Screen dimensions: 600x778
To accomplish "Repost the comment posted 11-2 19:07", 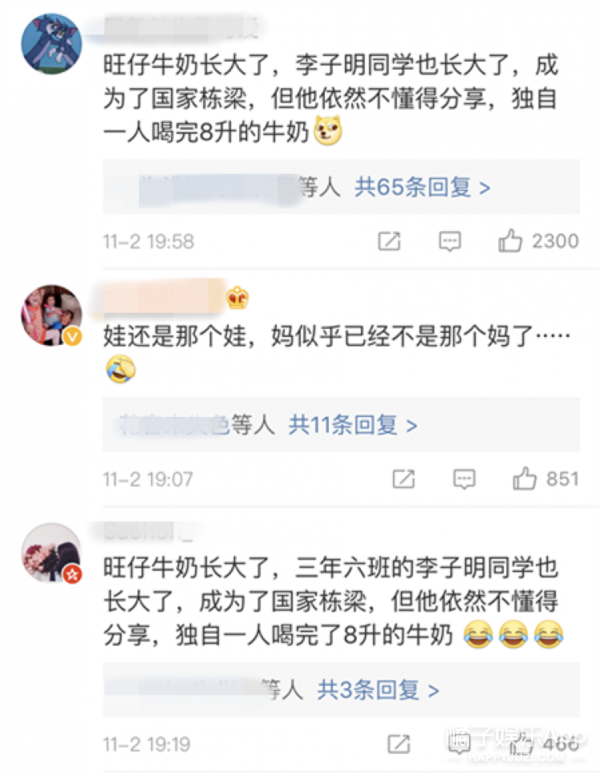I will [x=403, y=479].
